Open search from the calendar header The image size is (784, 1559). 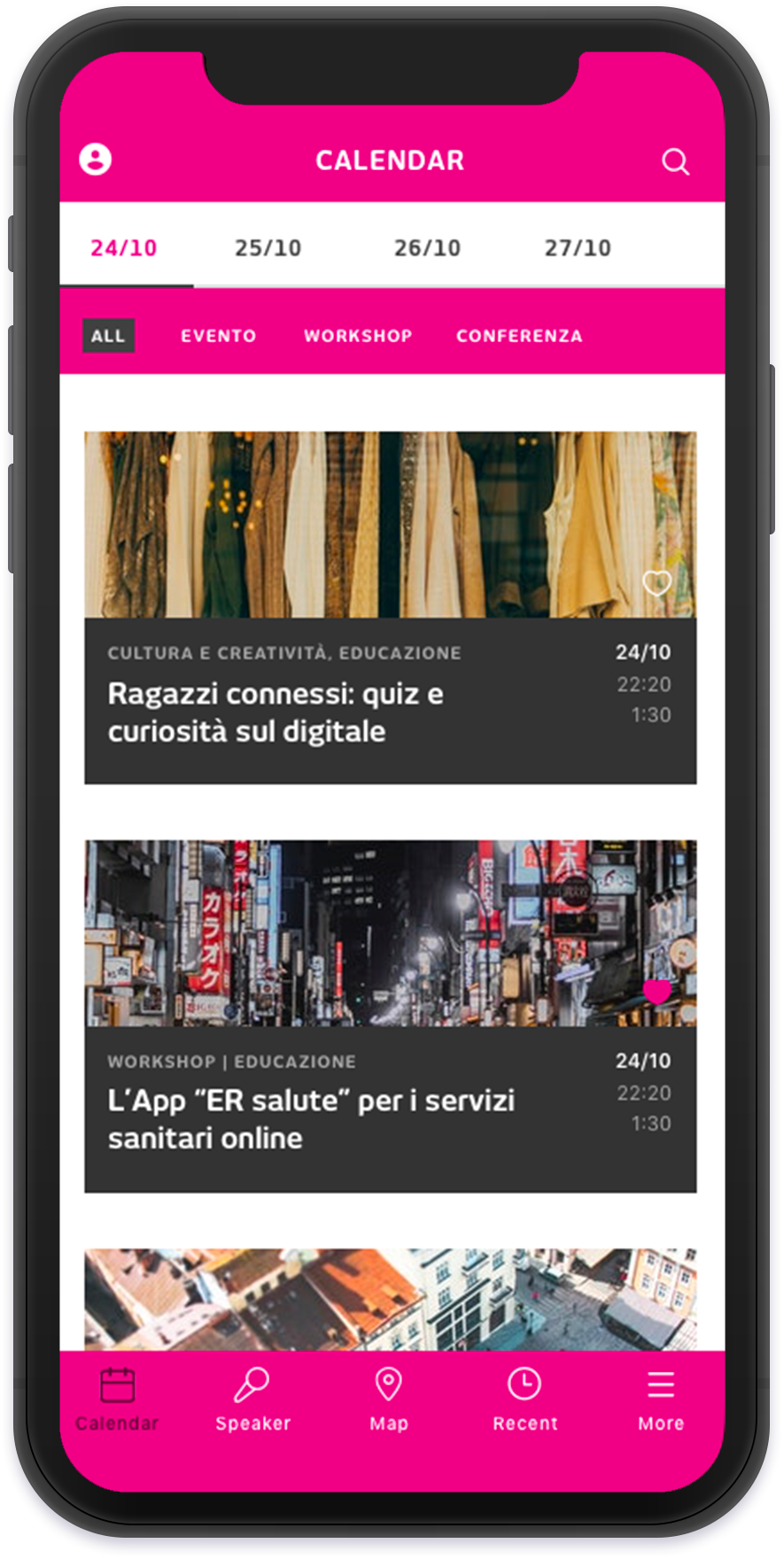(x=675, y=161)
